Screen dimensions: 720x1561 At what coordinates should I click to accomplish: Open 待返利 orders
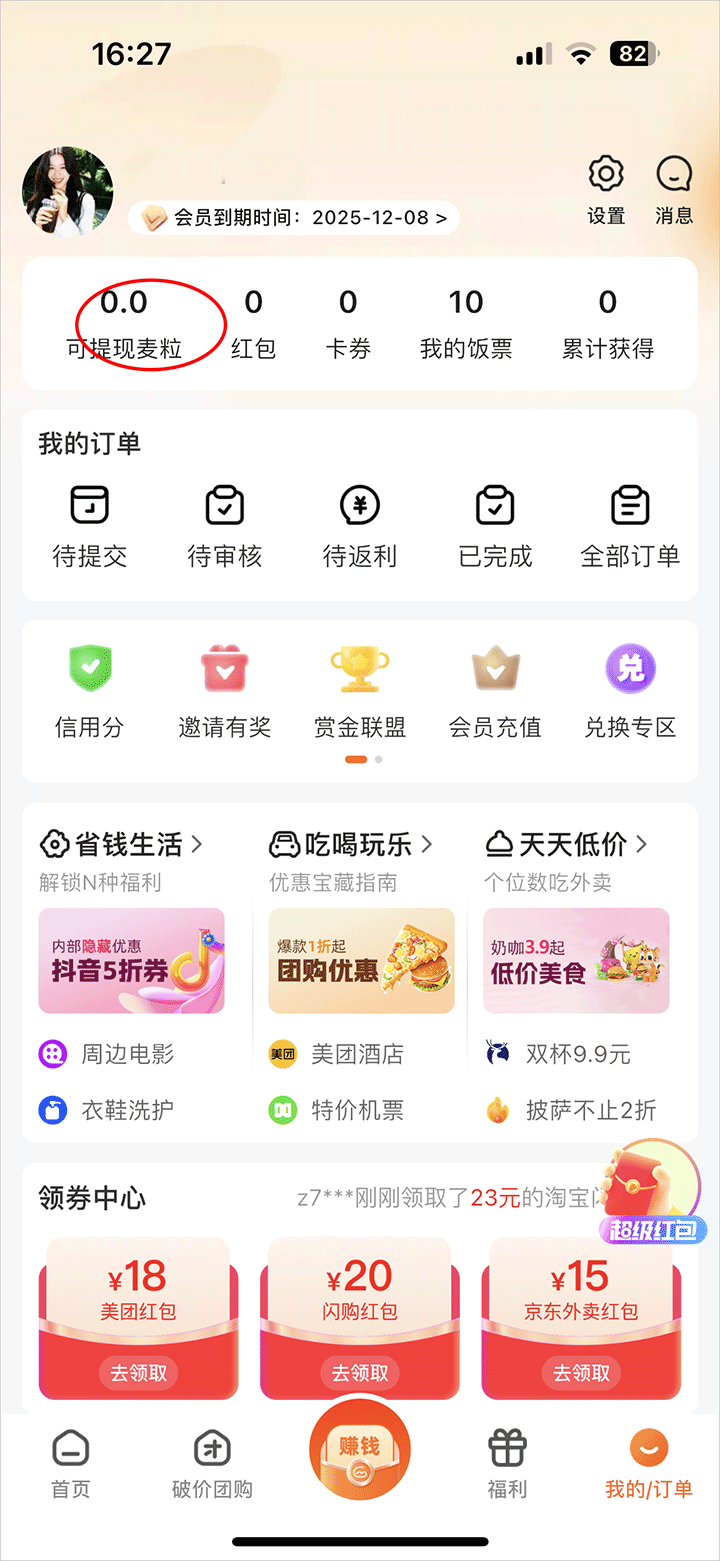pos(360,526)
